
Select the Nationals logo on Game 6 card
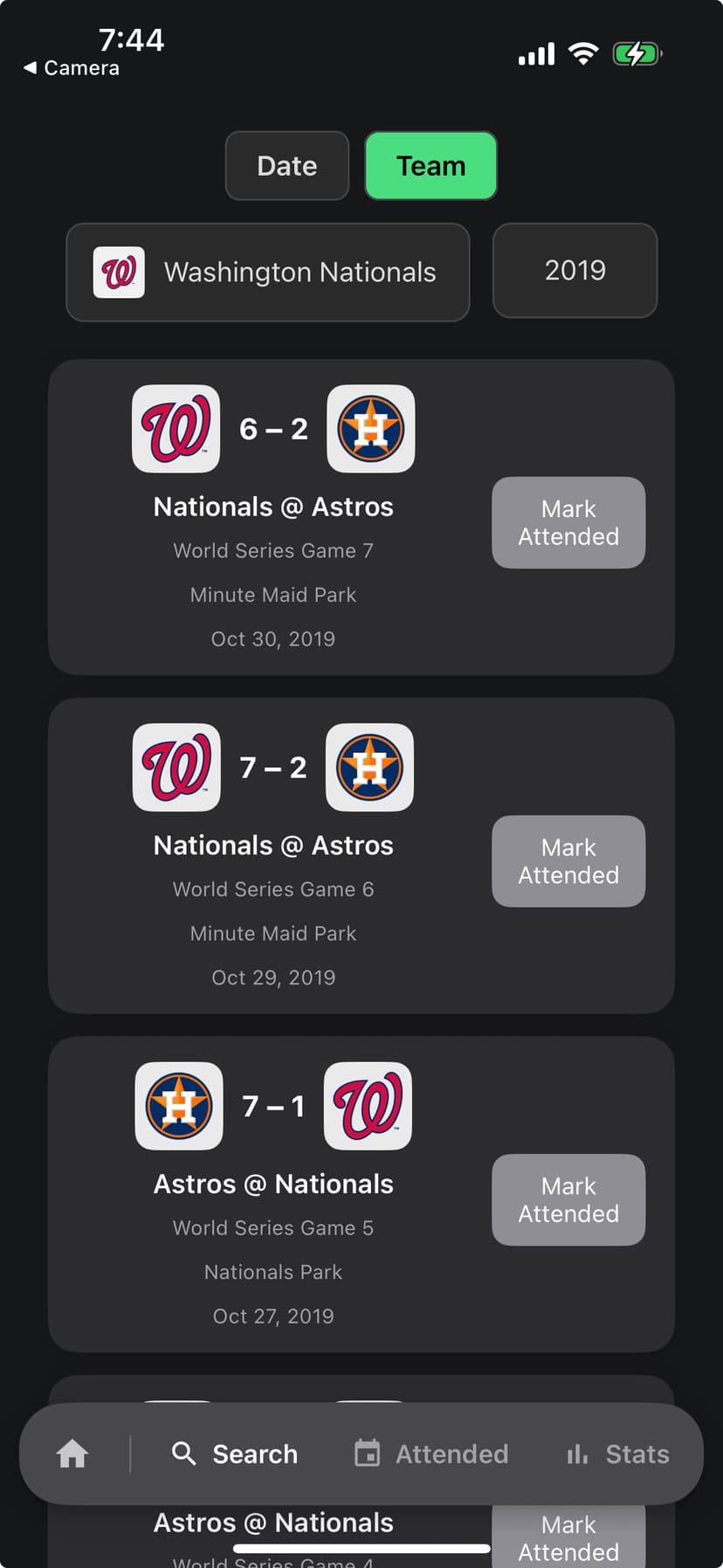pos(176,767)
